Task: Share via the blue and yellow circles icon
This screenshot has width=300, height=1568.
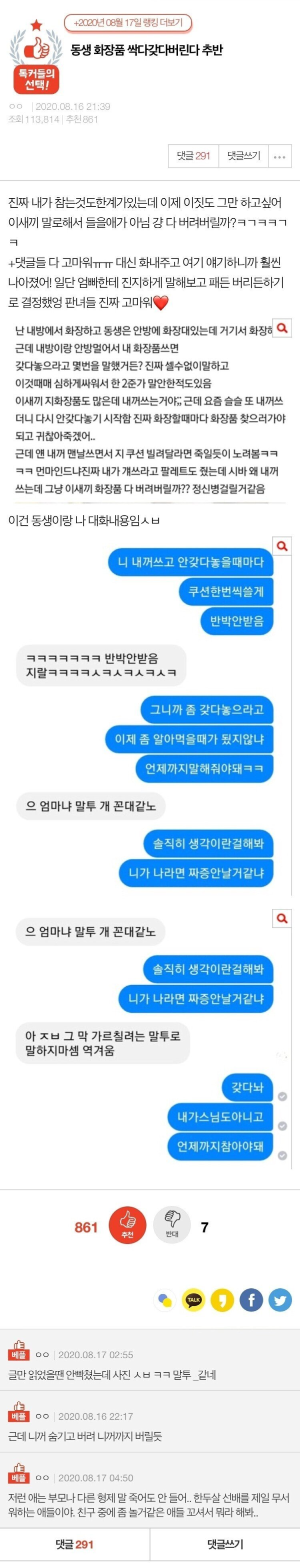Action: point(165,1299)
